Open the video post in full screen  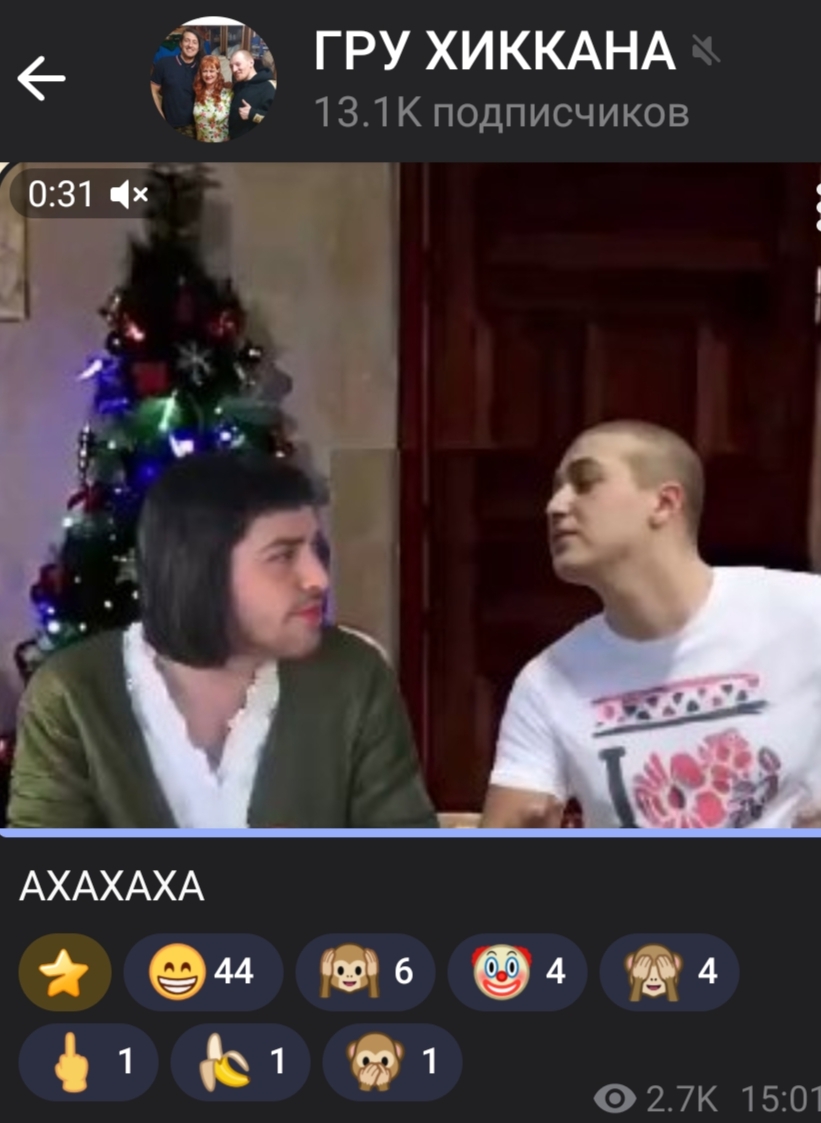click(x=410, y=500)
